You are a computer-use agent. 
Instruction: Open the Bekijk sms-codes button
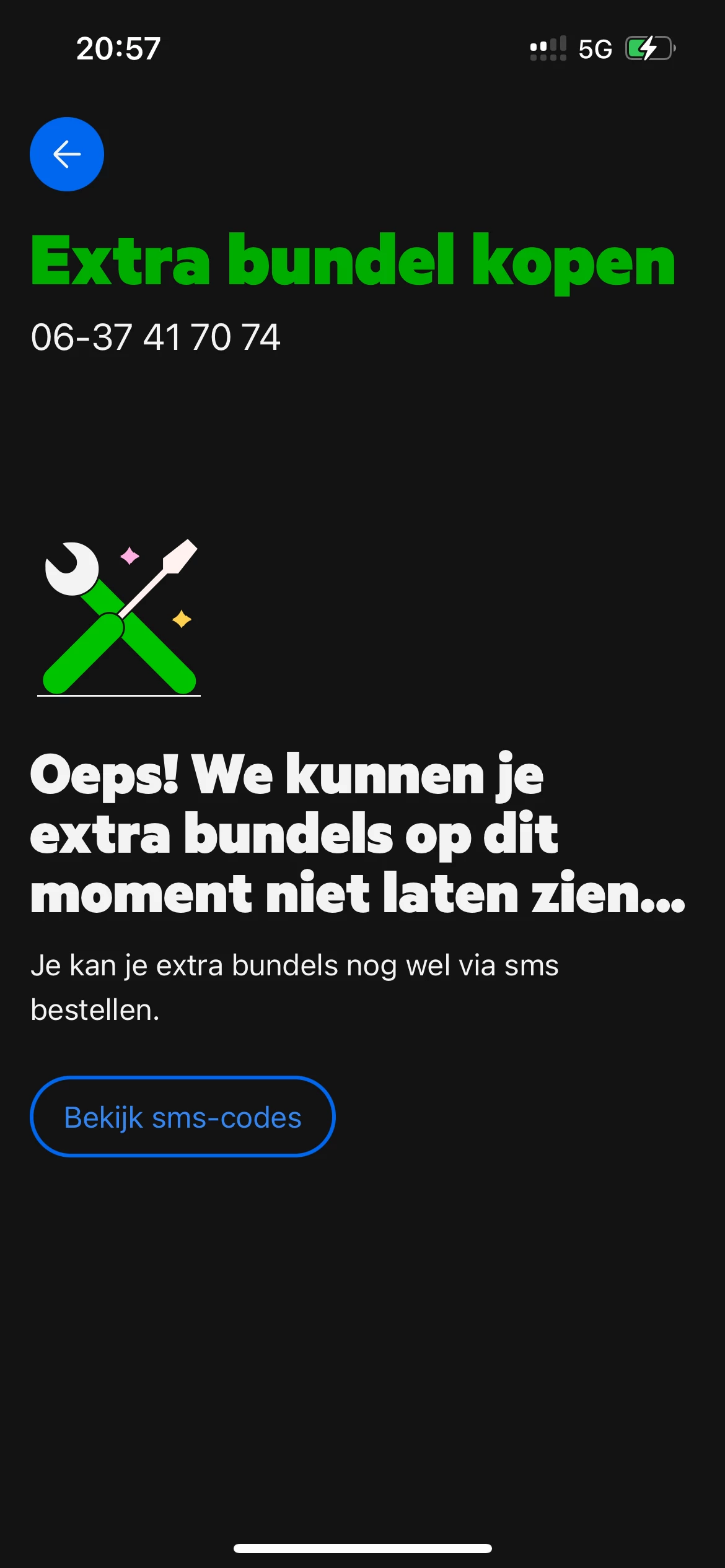click(x=183, y=1117)
